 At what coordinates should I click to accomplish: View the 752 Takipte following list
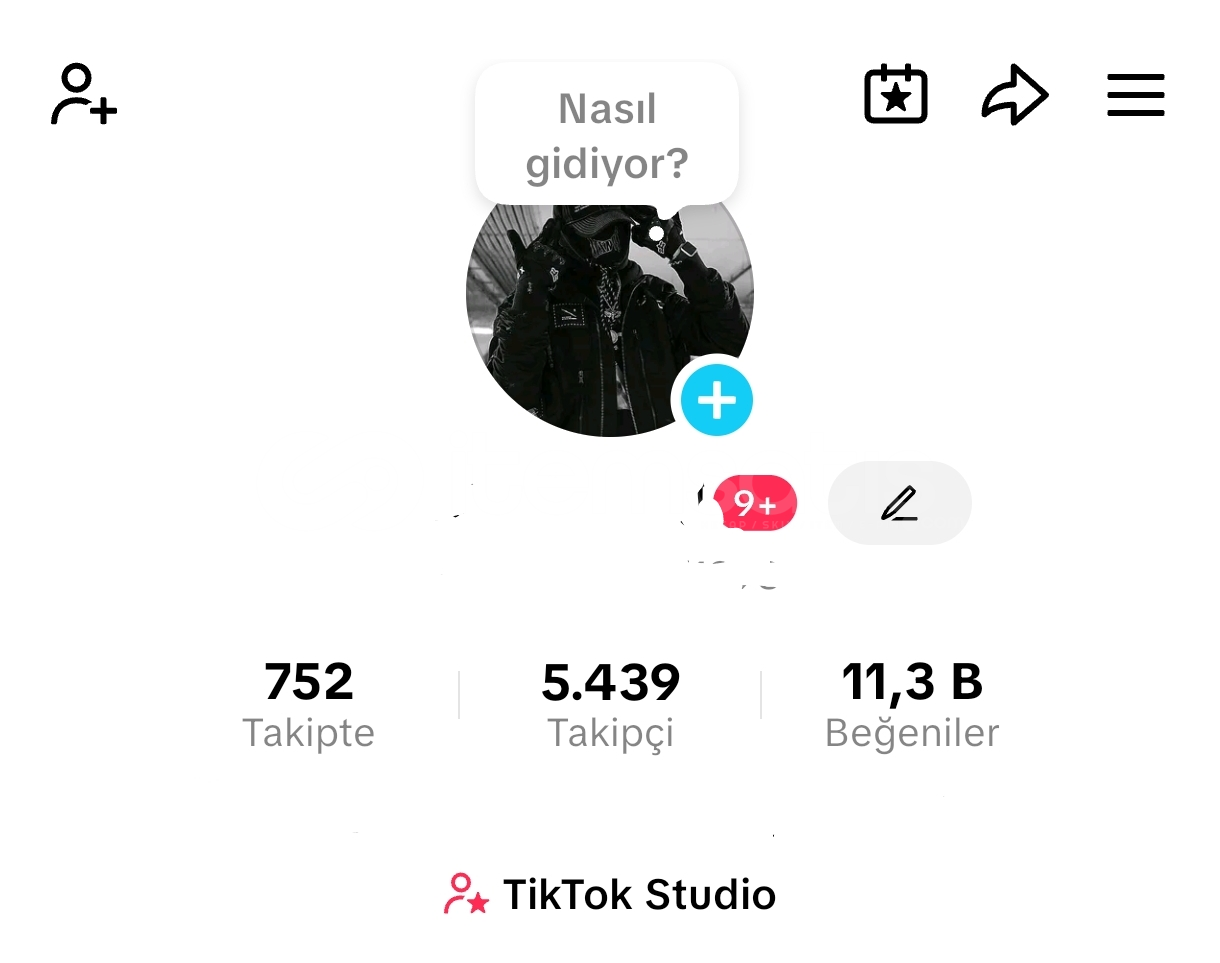(x=308, y=704)
